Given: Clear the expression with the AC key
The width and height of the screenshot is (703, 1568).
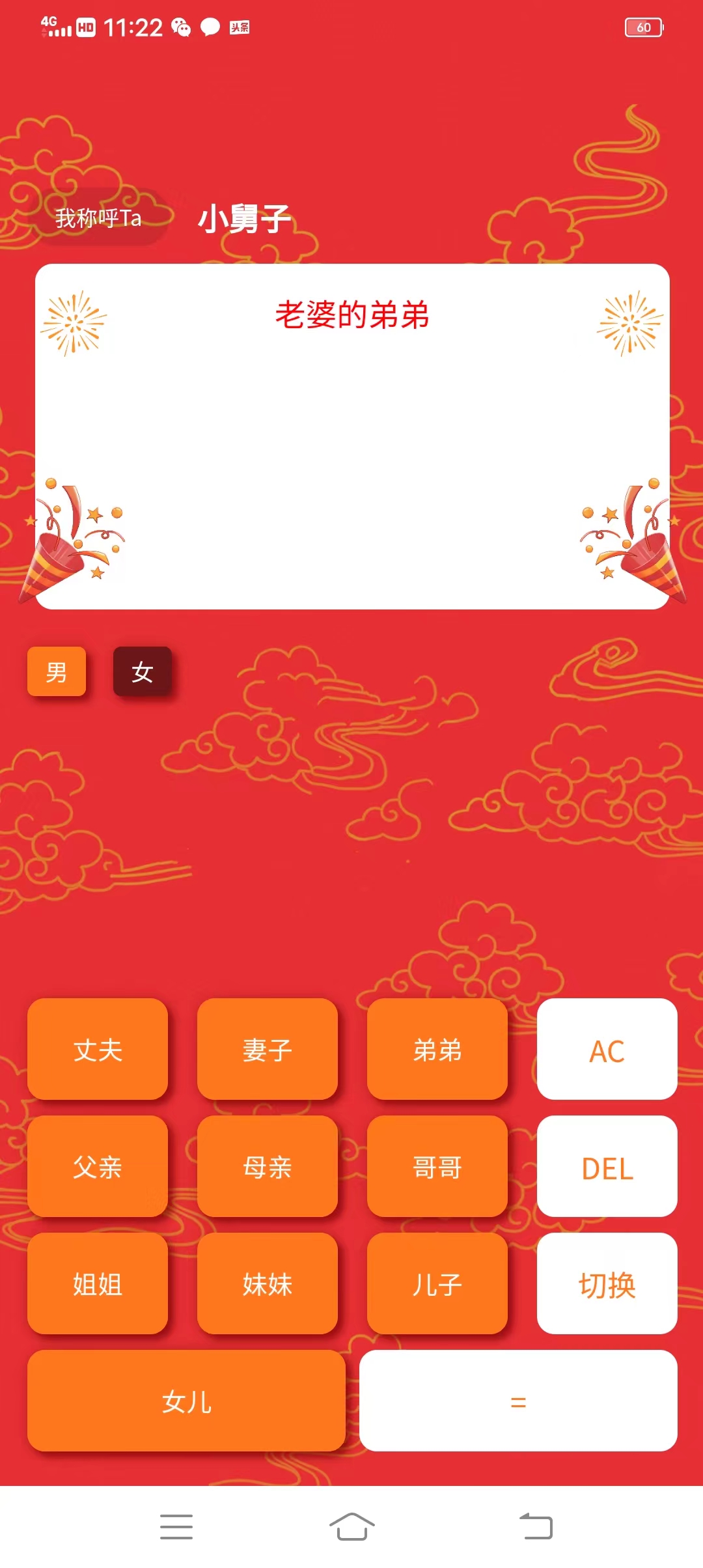Looking at the screenshot, I should [x=607, y=1050].
